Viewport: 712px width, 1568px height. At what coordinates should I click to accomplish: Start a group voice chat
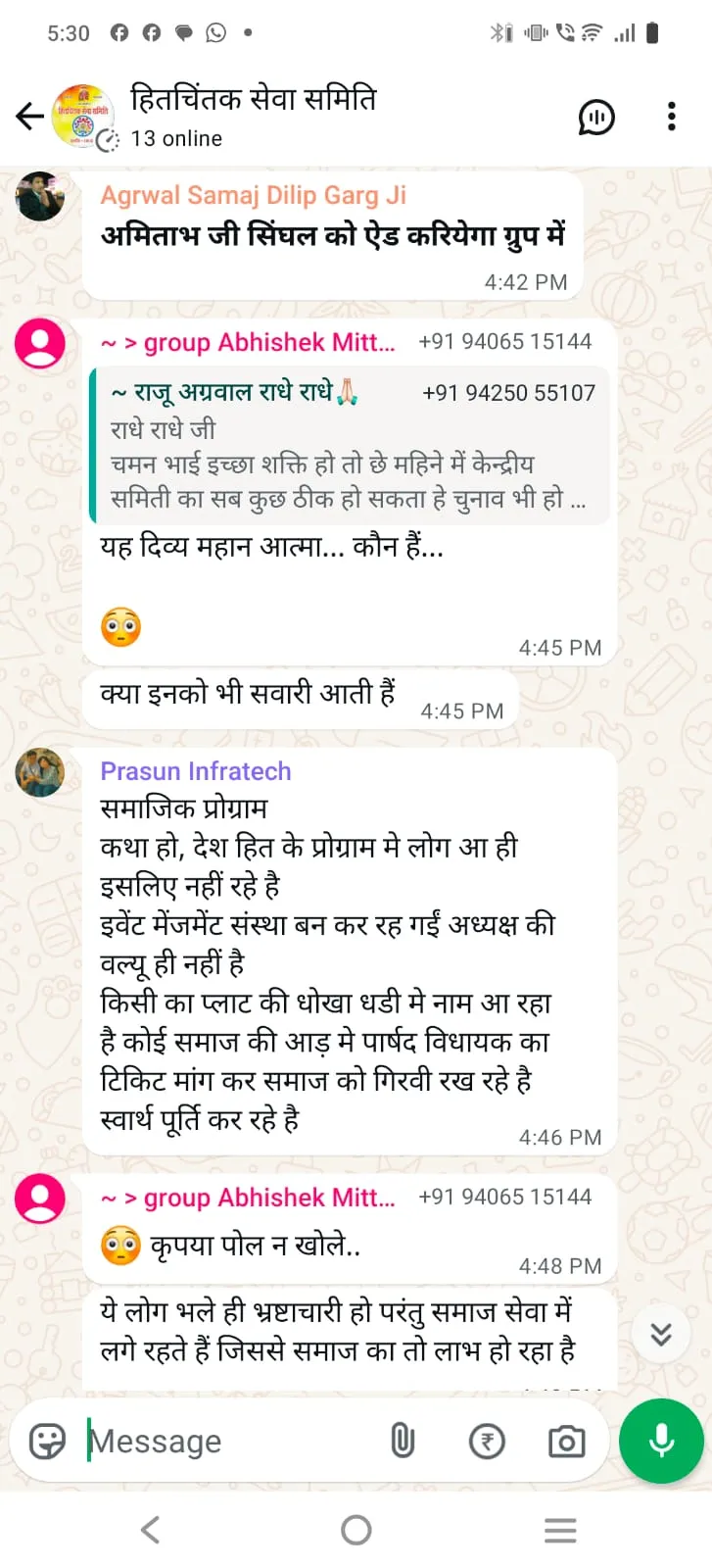tap(595, 117)
